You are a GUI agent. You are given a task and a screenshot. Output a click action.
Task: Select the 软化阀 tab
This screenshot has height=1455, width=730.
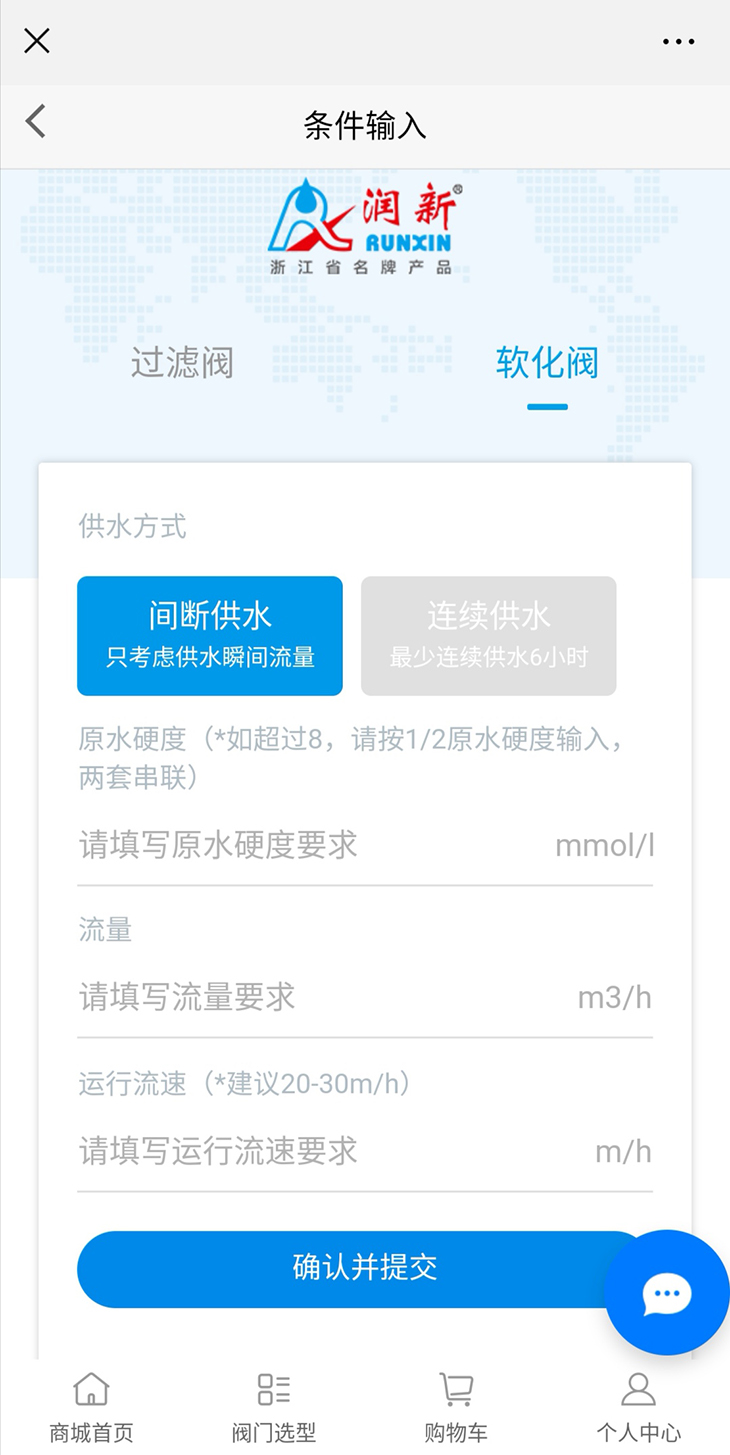tap(547, 363)
